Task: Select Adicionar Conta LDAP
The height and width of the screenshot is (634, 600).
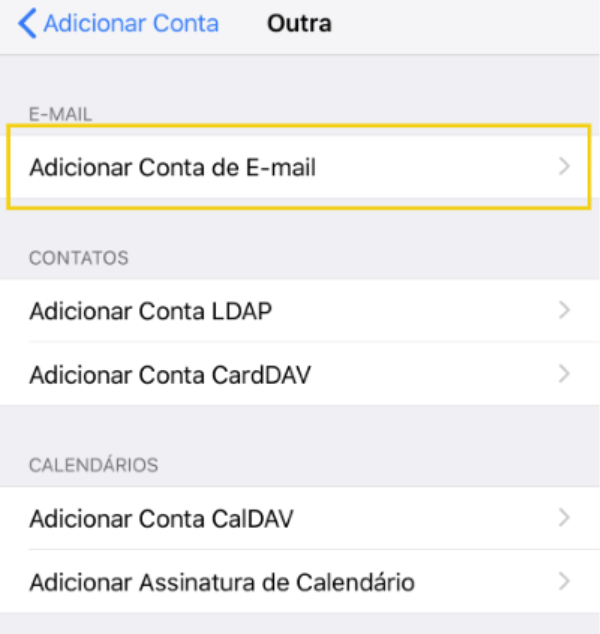Action: 298,311
